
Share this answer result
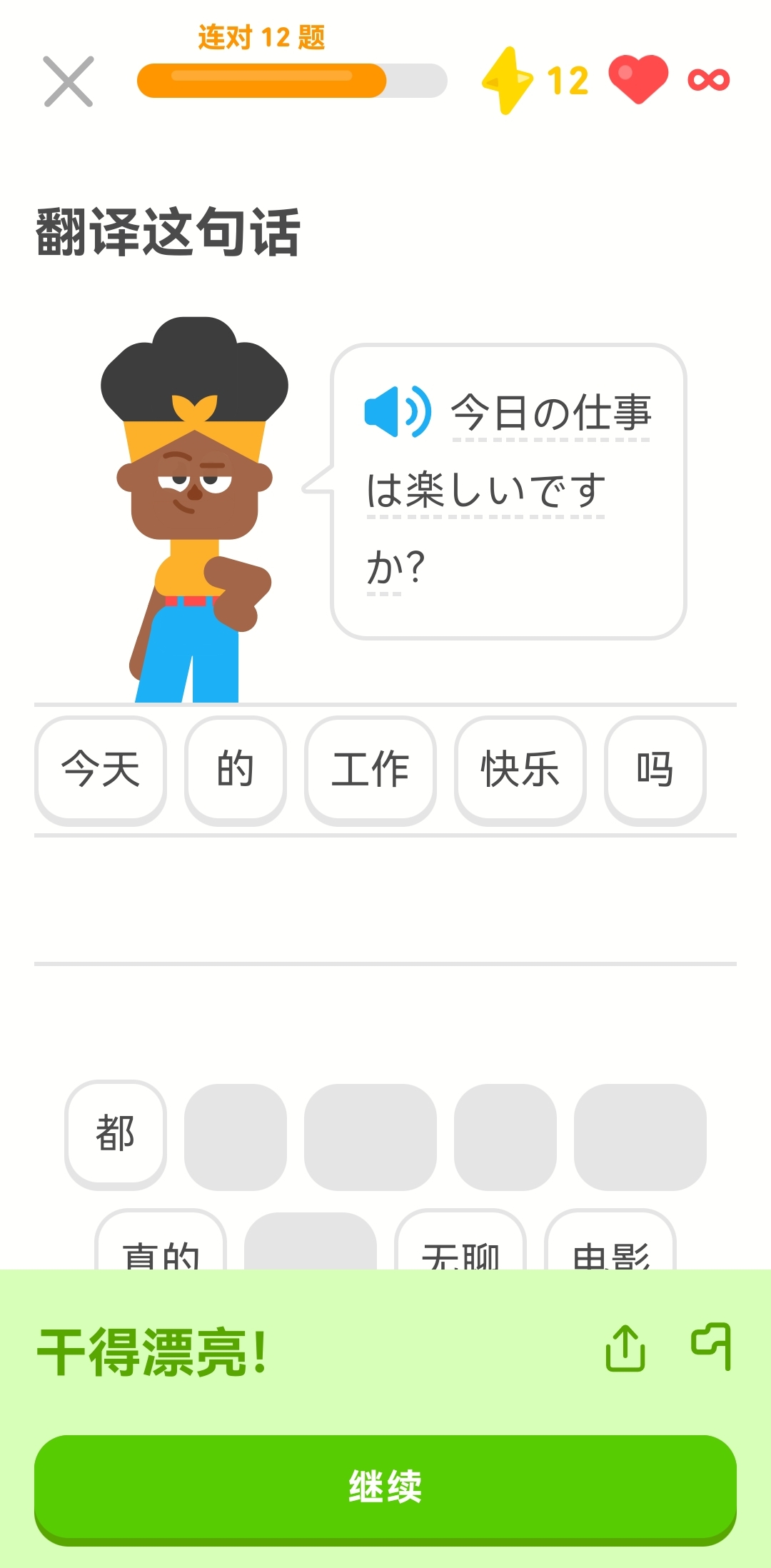point(625,1349)
